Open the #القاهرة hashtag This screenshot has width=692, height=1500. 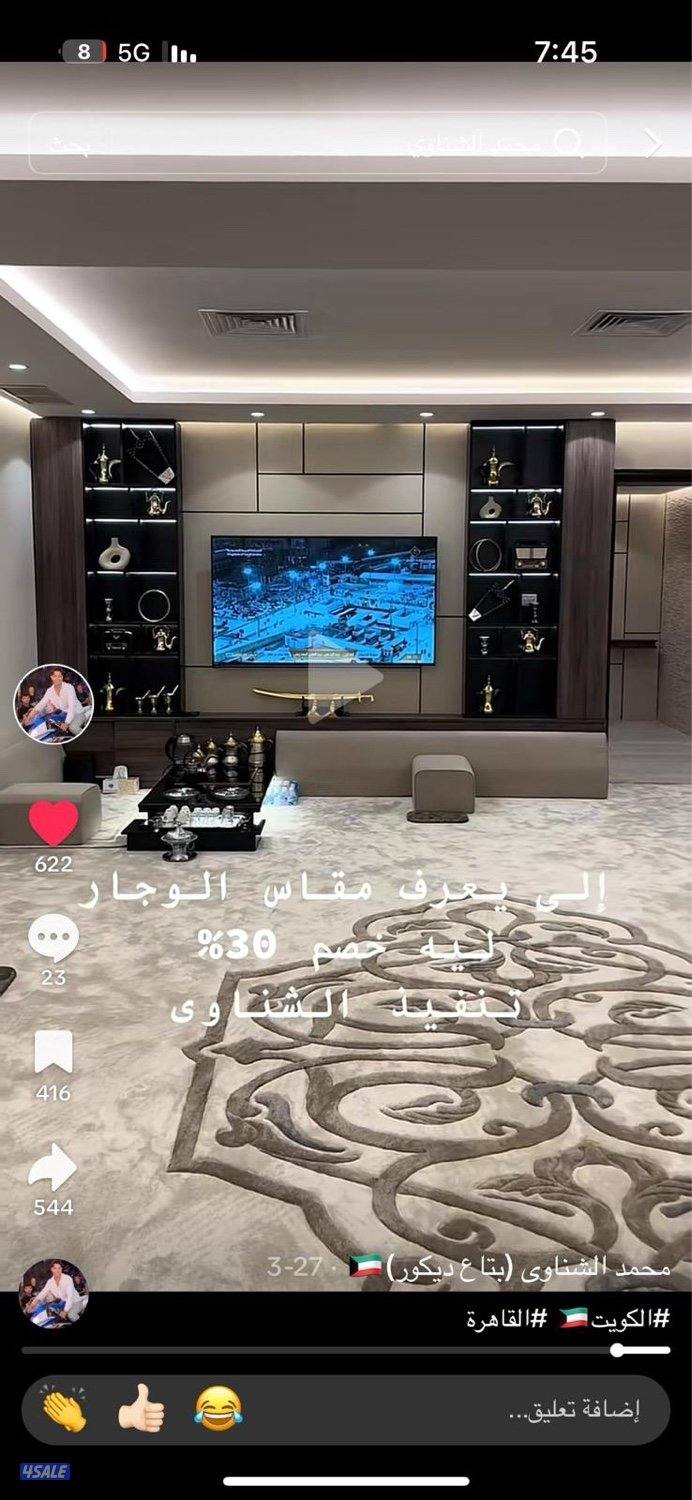(x=505, y=1319)
